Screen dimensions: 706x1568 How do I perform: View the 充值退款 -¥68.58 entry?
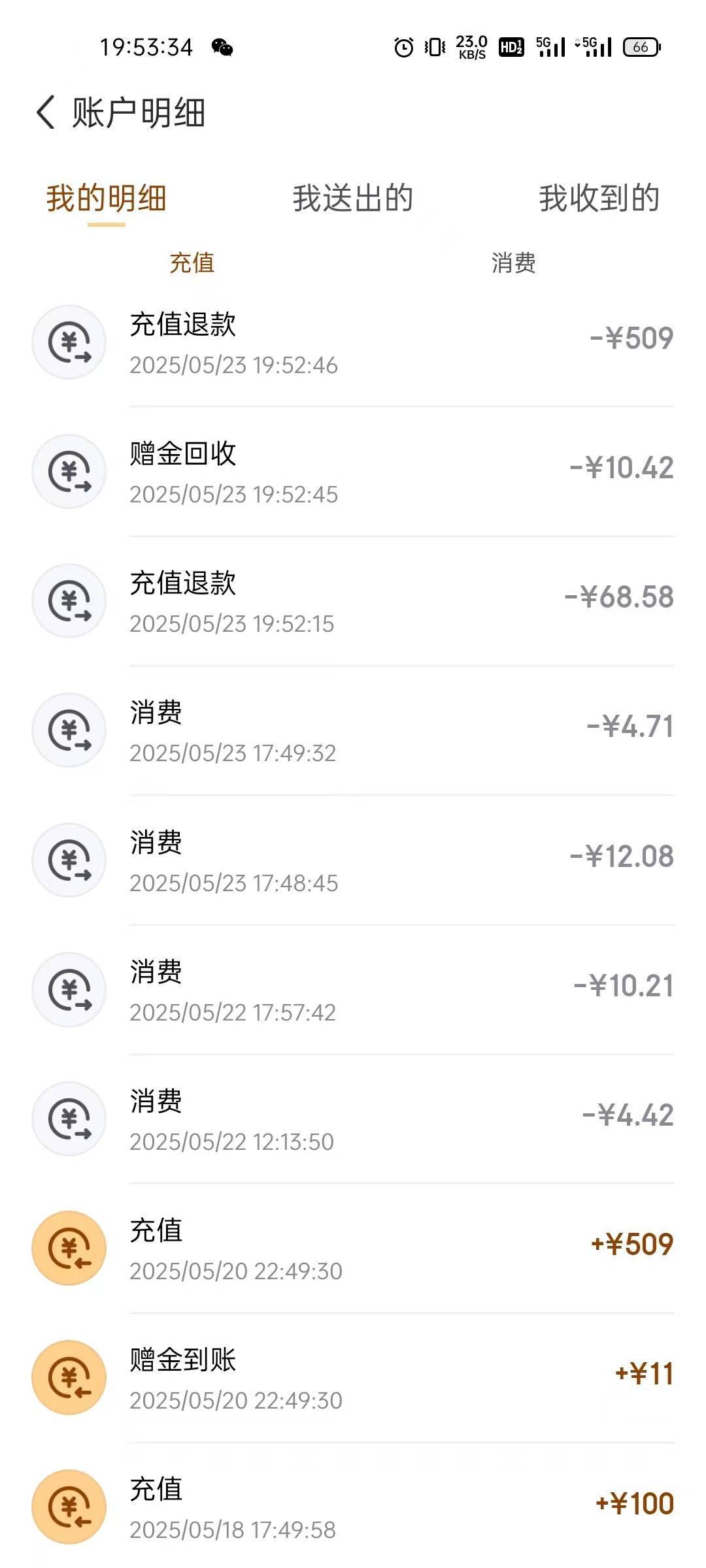(x=353, y=601)
